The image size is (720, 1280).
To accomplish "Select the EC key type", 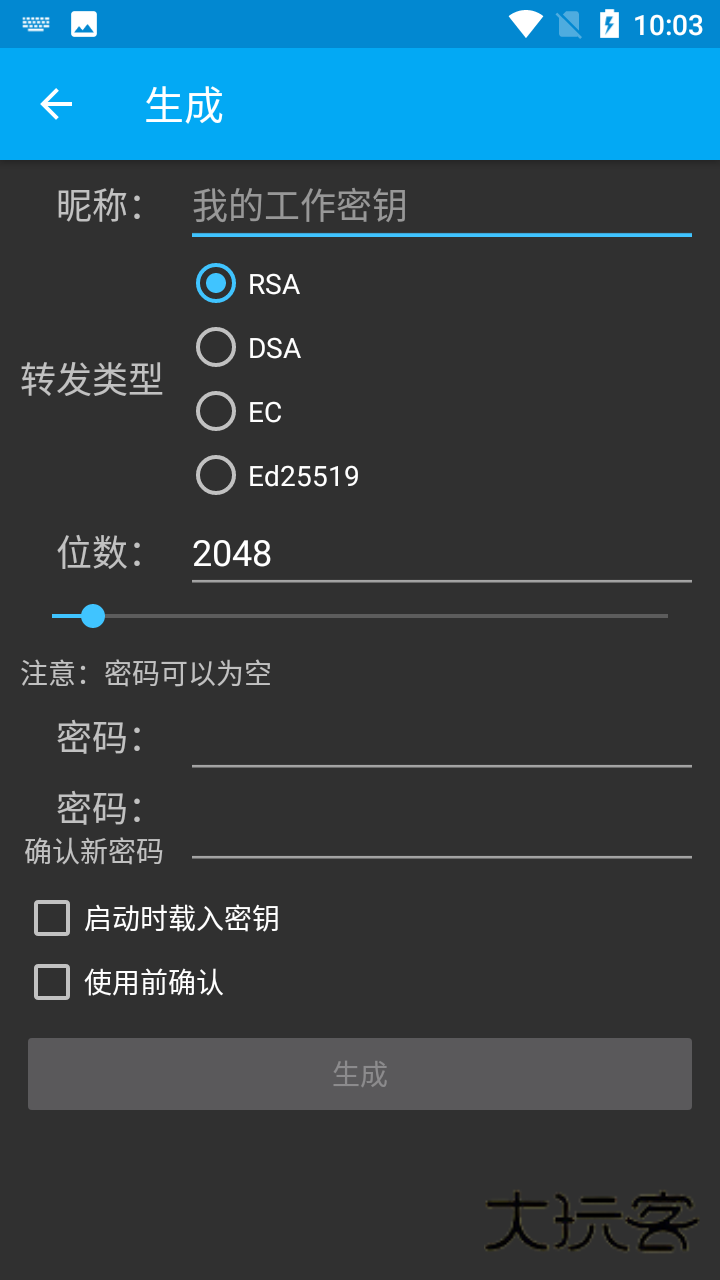I will click(216, 411).
